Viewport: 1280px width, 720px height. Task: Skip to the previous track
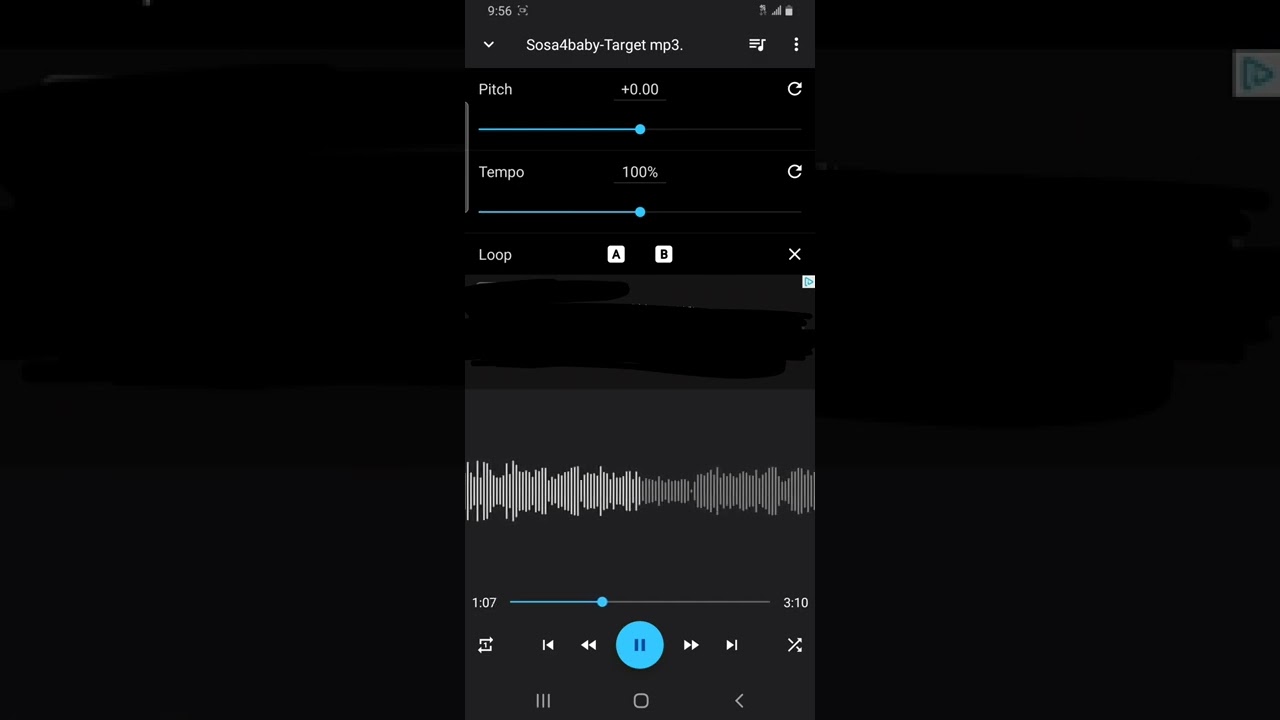coord(548,645)
